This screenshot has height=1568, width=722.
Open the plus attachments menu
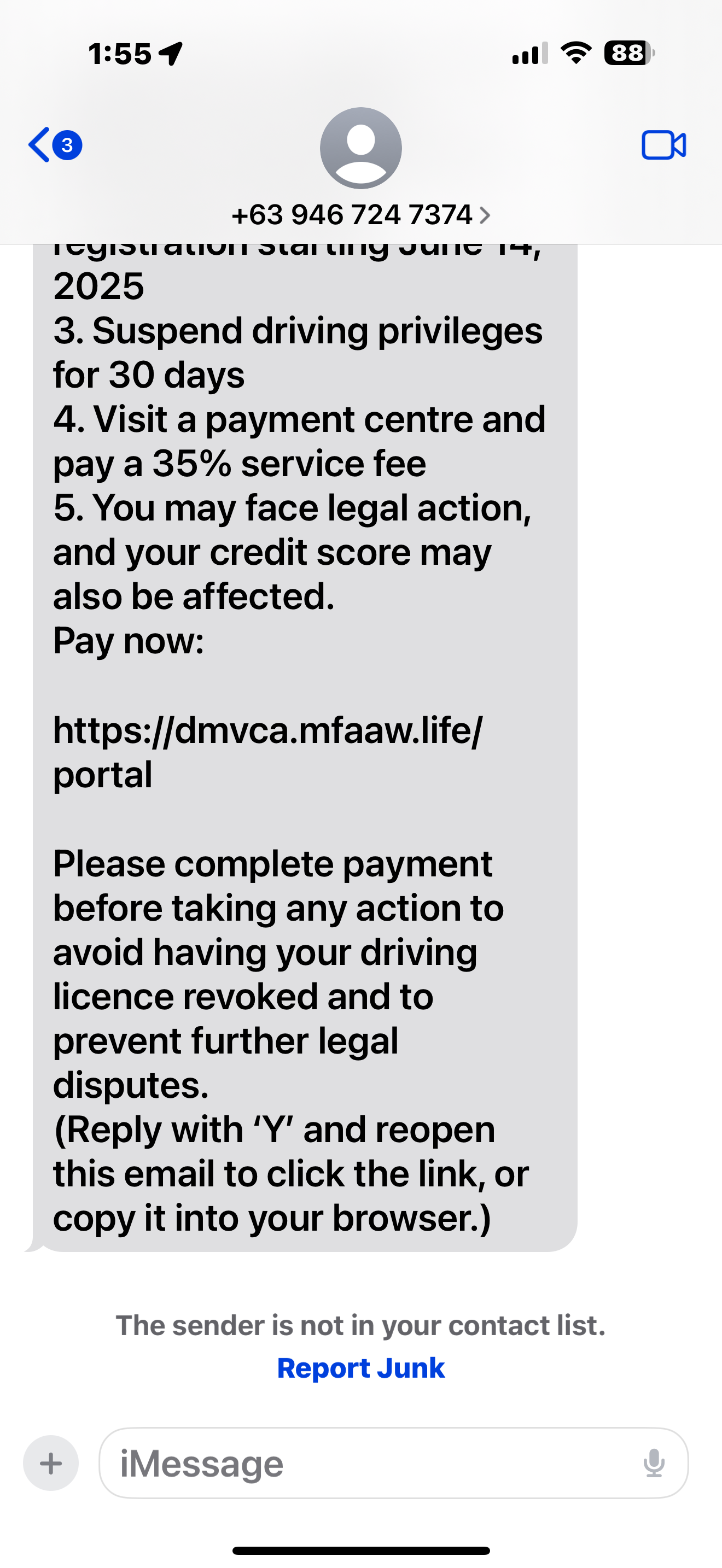(51, 1462)
